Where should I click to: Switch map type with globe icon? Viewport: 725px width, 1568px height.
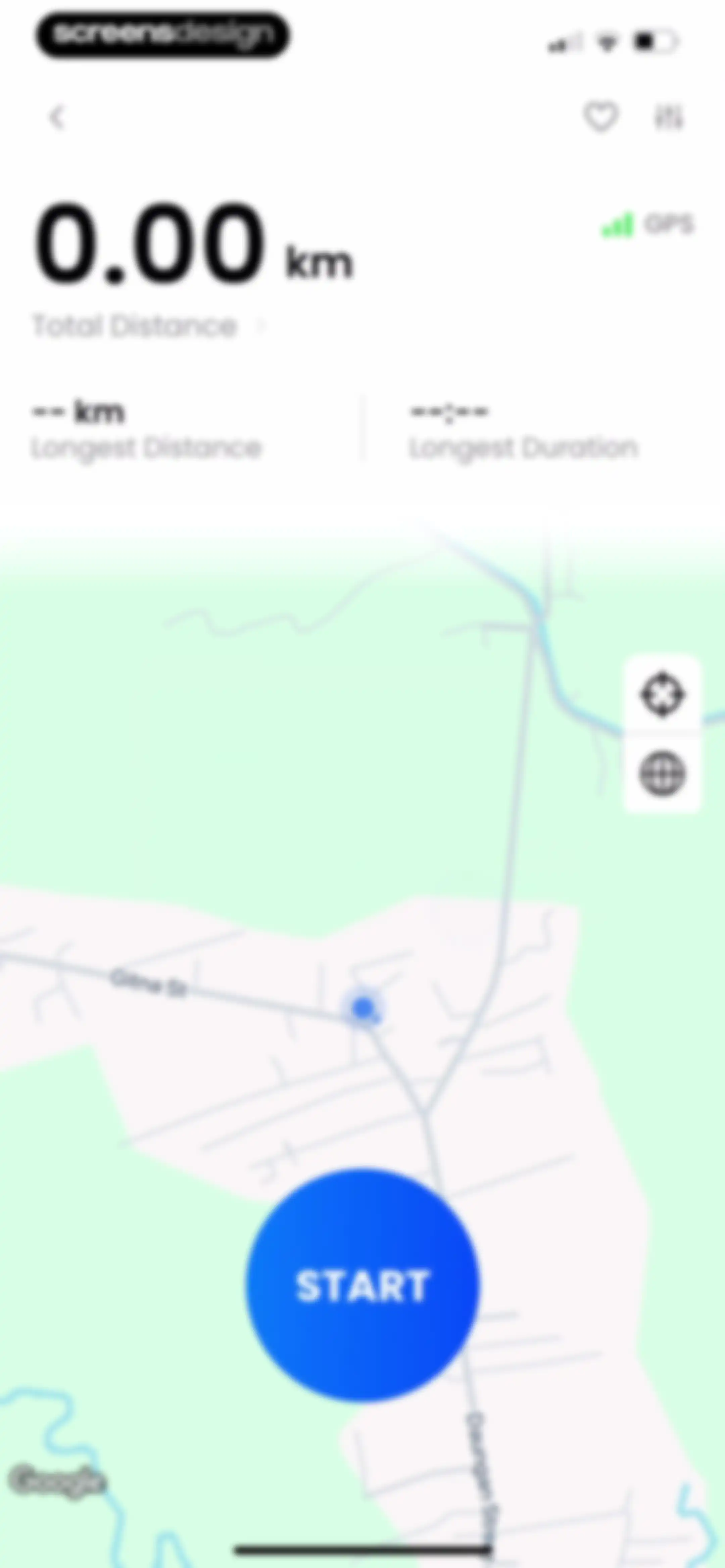click(x=662, y=774)
